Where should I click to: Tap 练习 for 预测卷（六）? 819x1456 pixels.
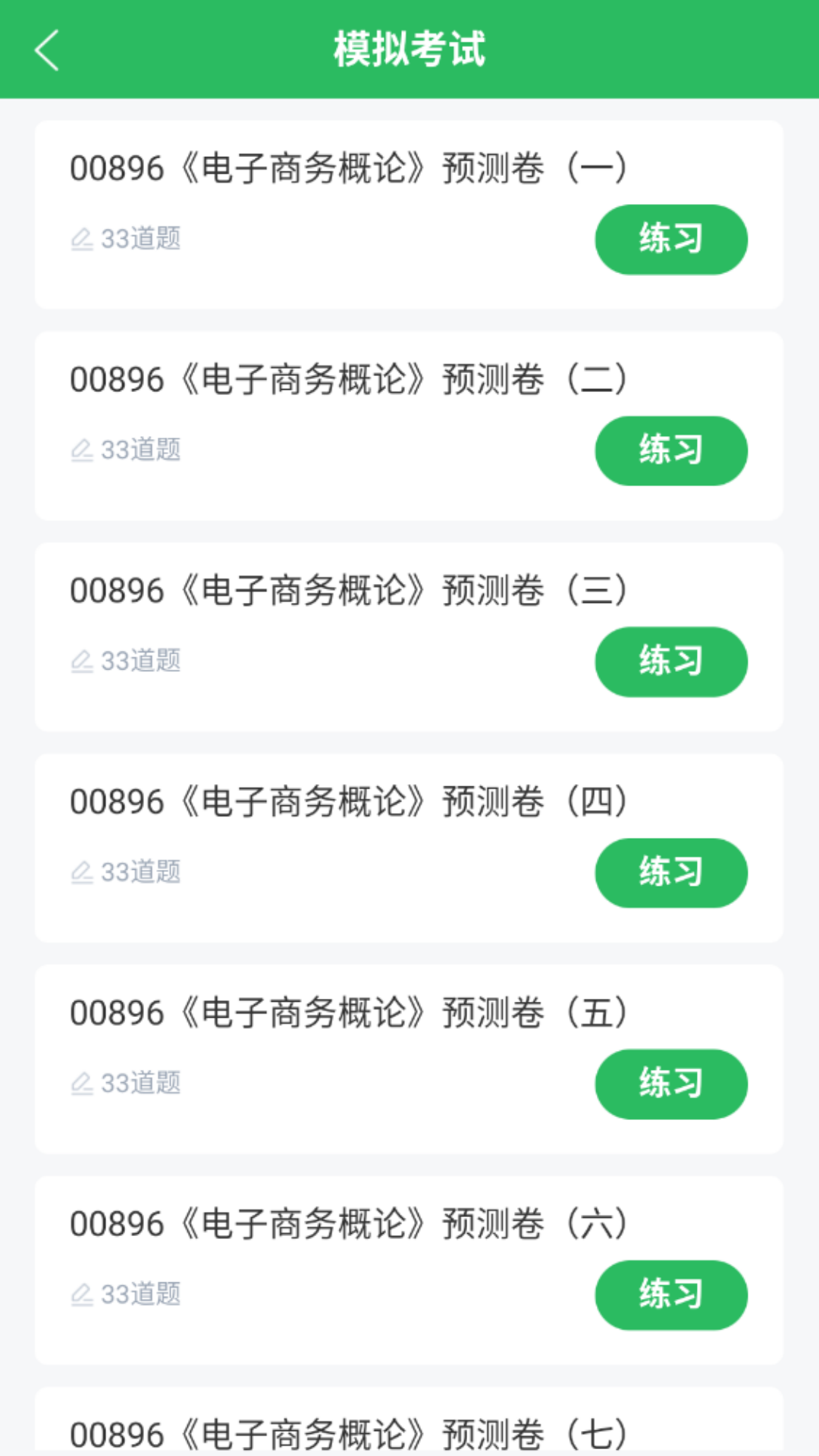tap(671, 1296)
